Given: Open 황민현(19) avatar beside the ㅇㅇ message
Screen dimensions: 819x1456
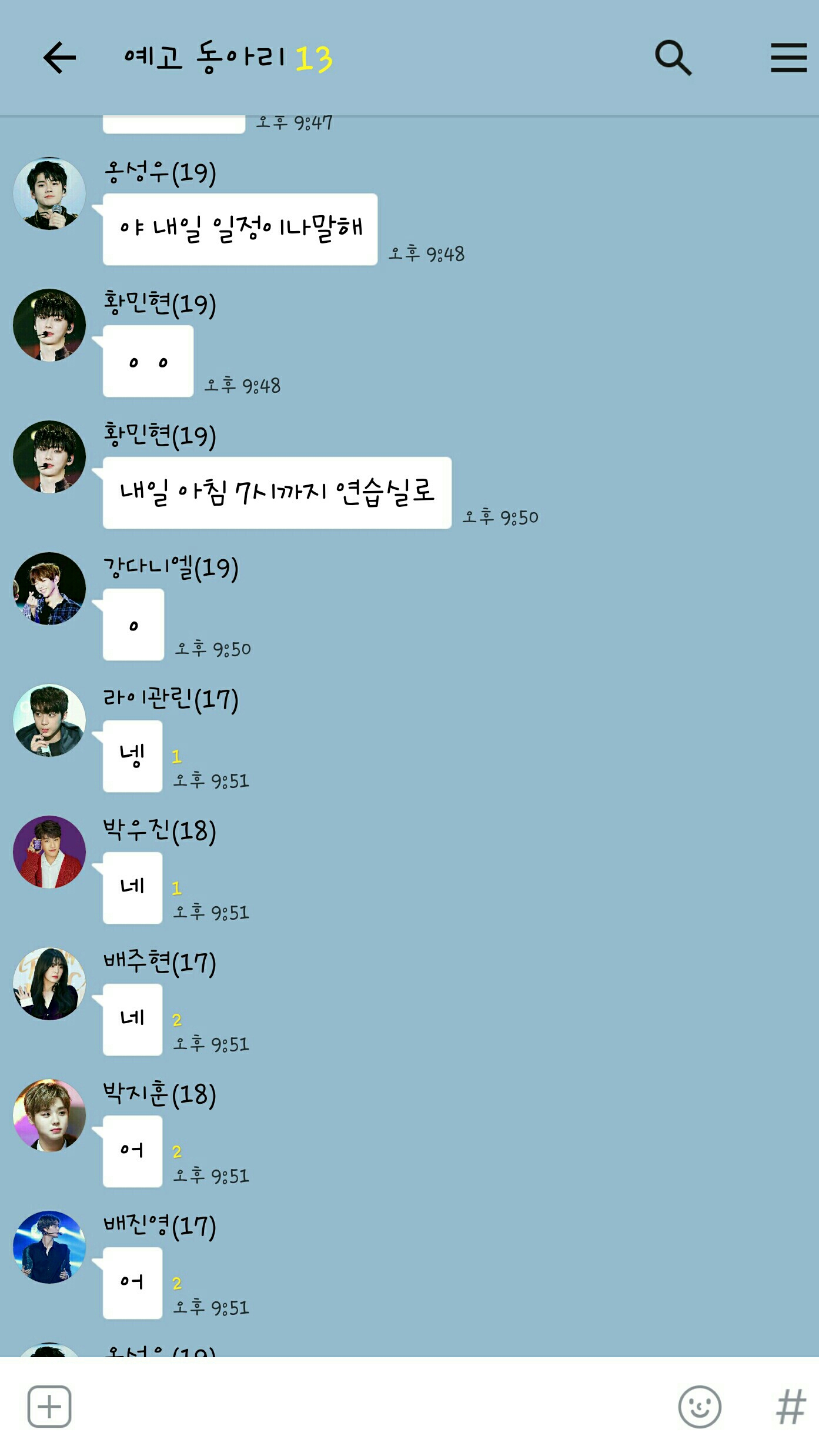Looking at the screenshot, I should coord(49,325).
